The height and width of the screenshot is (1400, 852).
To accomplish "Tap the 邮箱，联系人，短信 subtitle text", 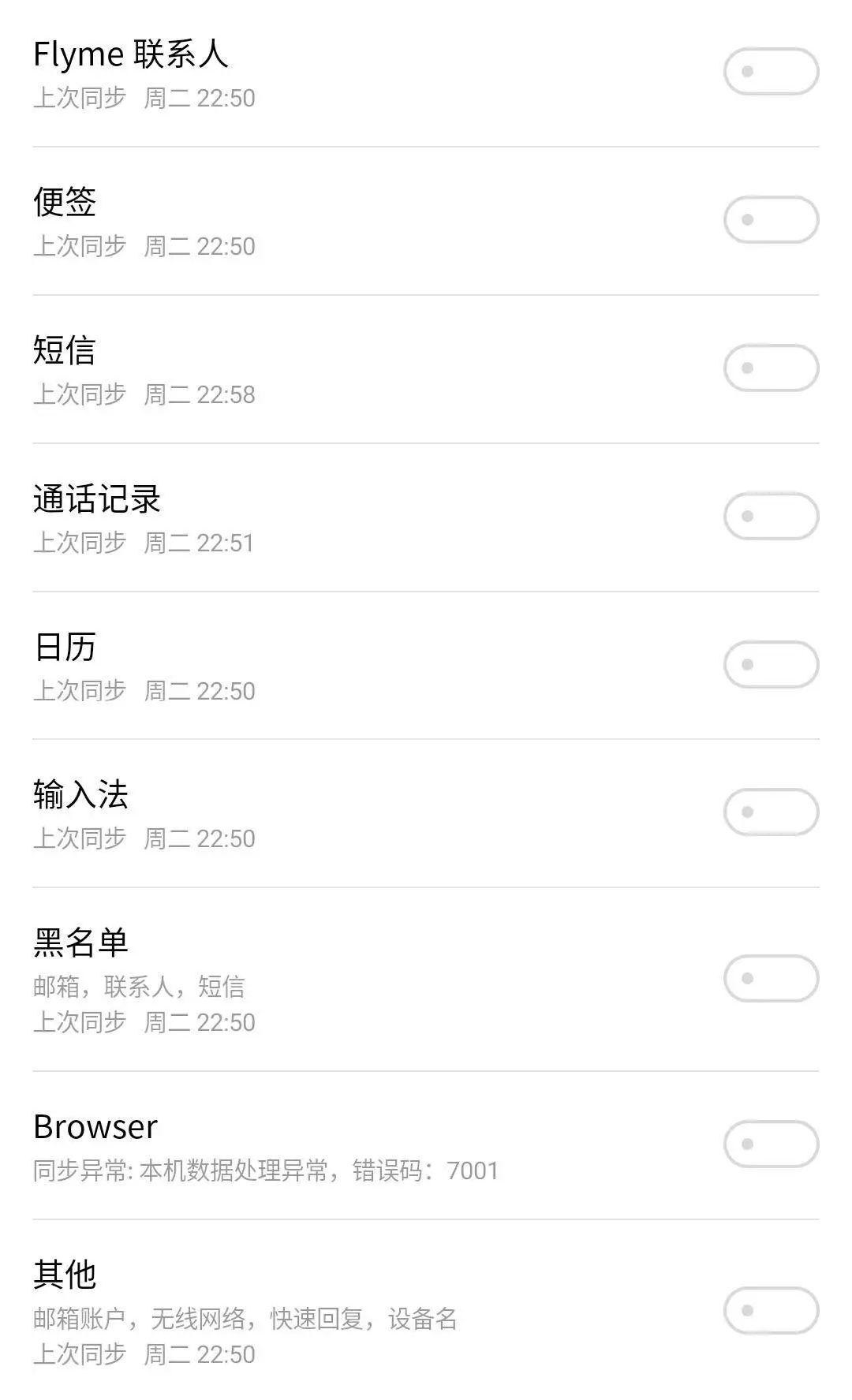I will [x=140, y=986].
